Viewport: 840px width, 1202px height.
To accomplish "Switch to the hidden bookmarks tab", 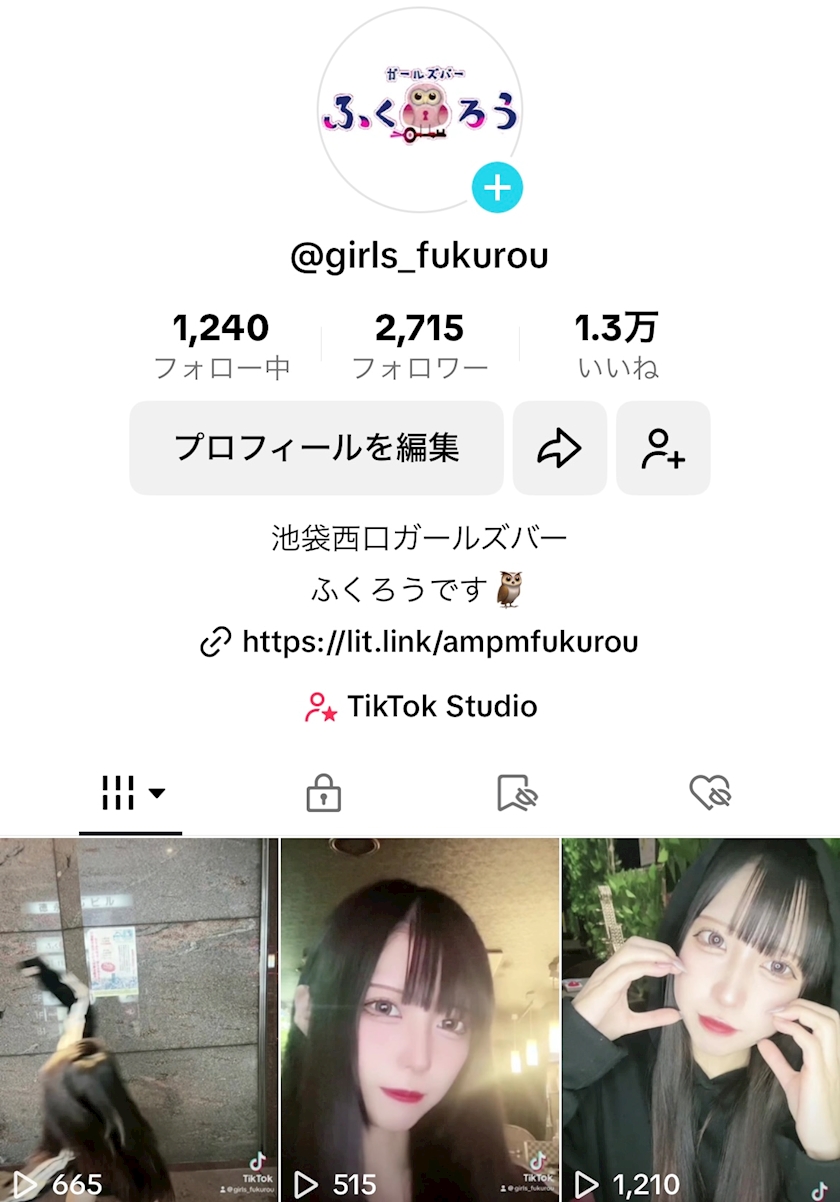I will tap(517, 794).
